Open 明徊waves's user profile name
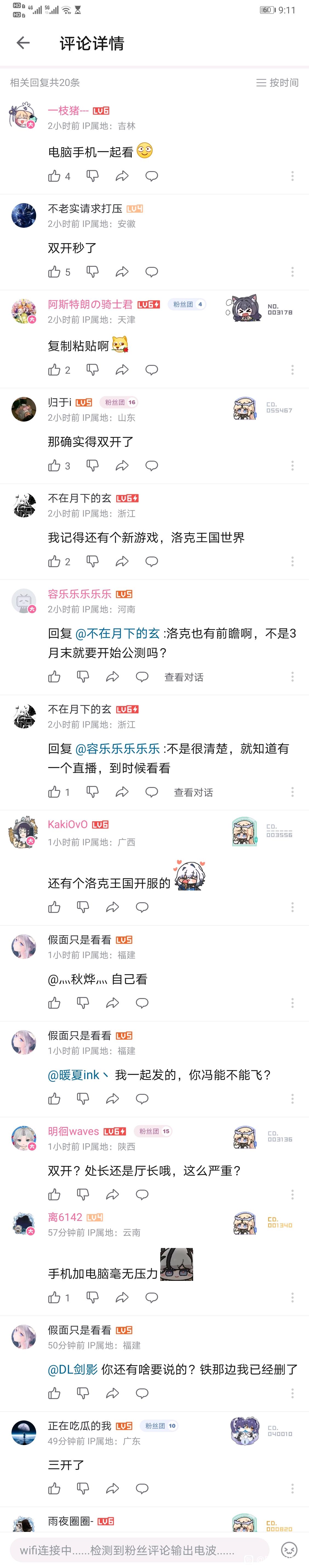The image size is (309, 1568). (73, 1131)
